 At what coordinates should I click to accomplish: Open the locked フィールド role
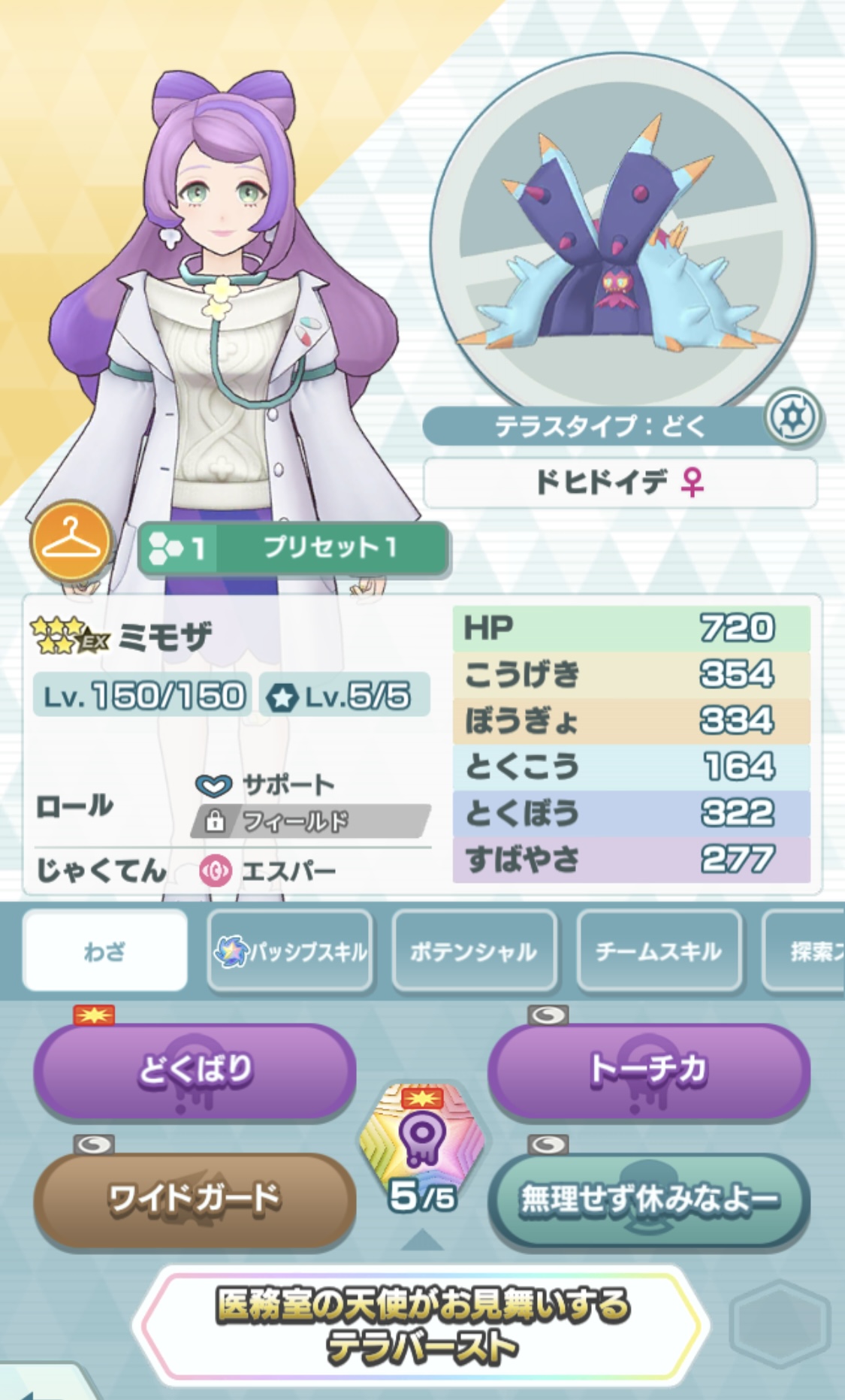[x=312, y=821]
